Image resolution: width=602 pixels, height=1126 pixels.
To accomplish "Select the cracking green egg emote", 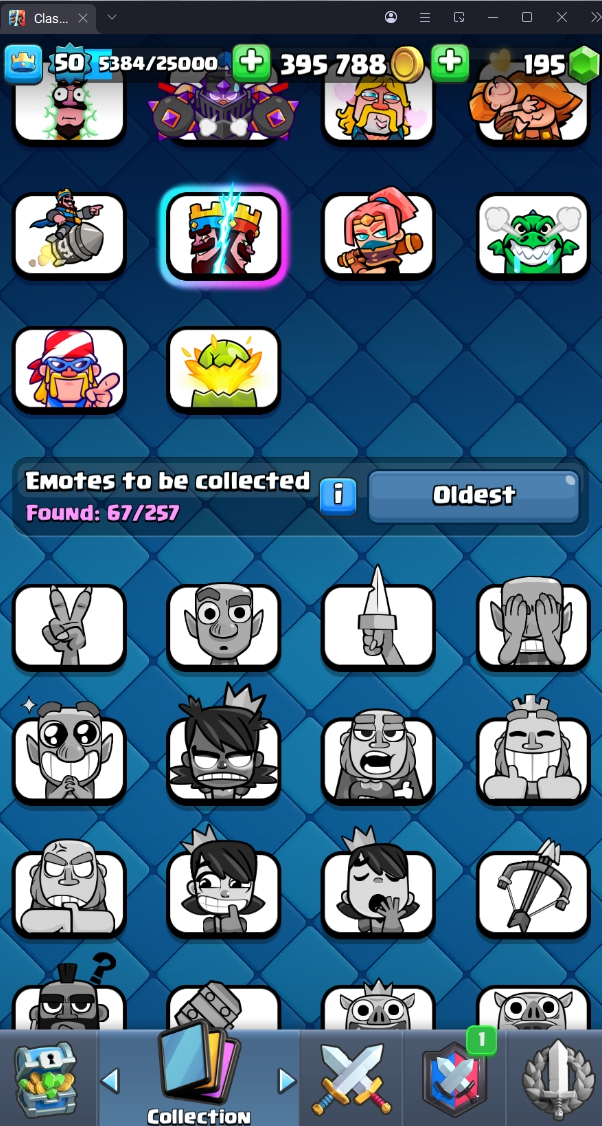I will (224, 368).
